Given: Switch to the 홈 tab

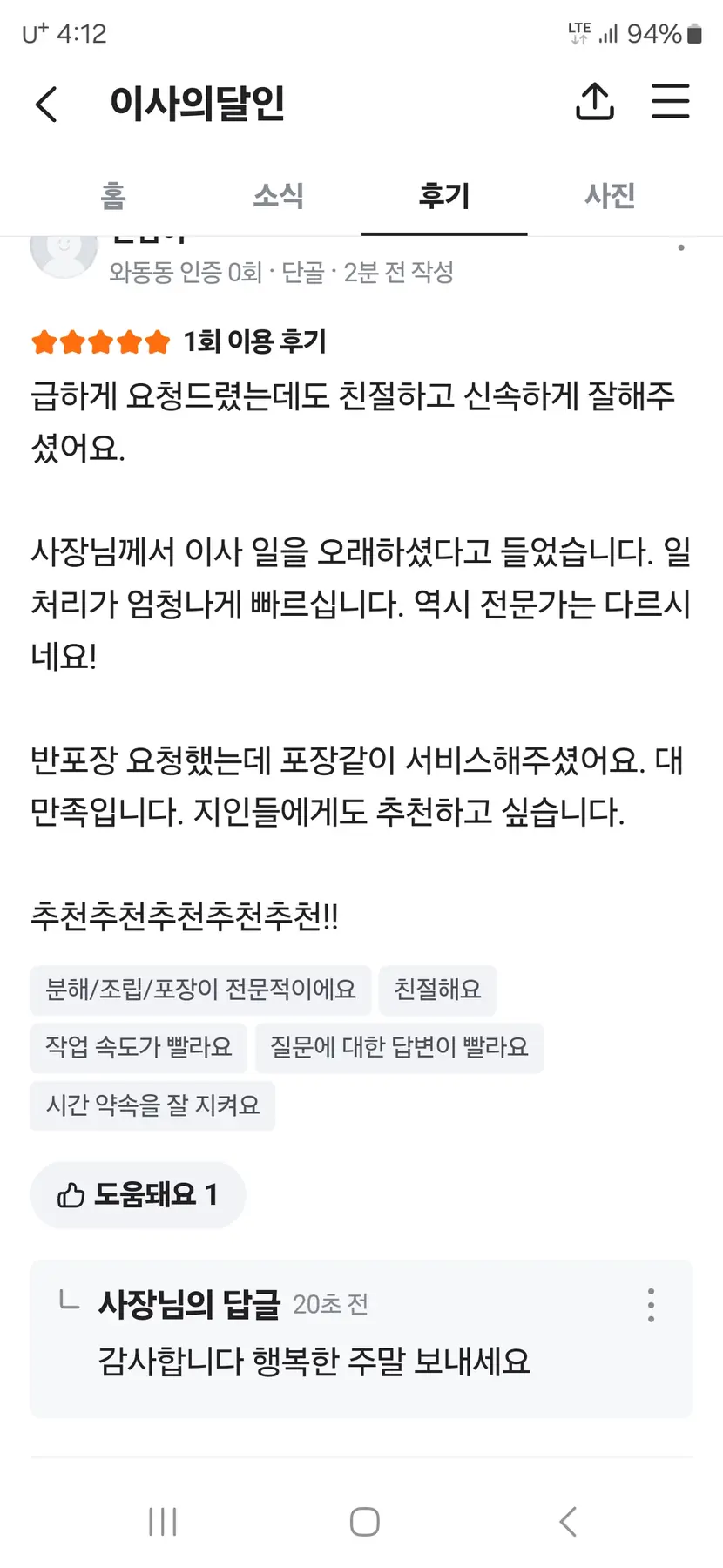Looking at the screenshot, I should pyautogui.click(x=113, y=195).
